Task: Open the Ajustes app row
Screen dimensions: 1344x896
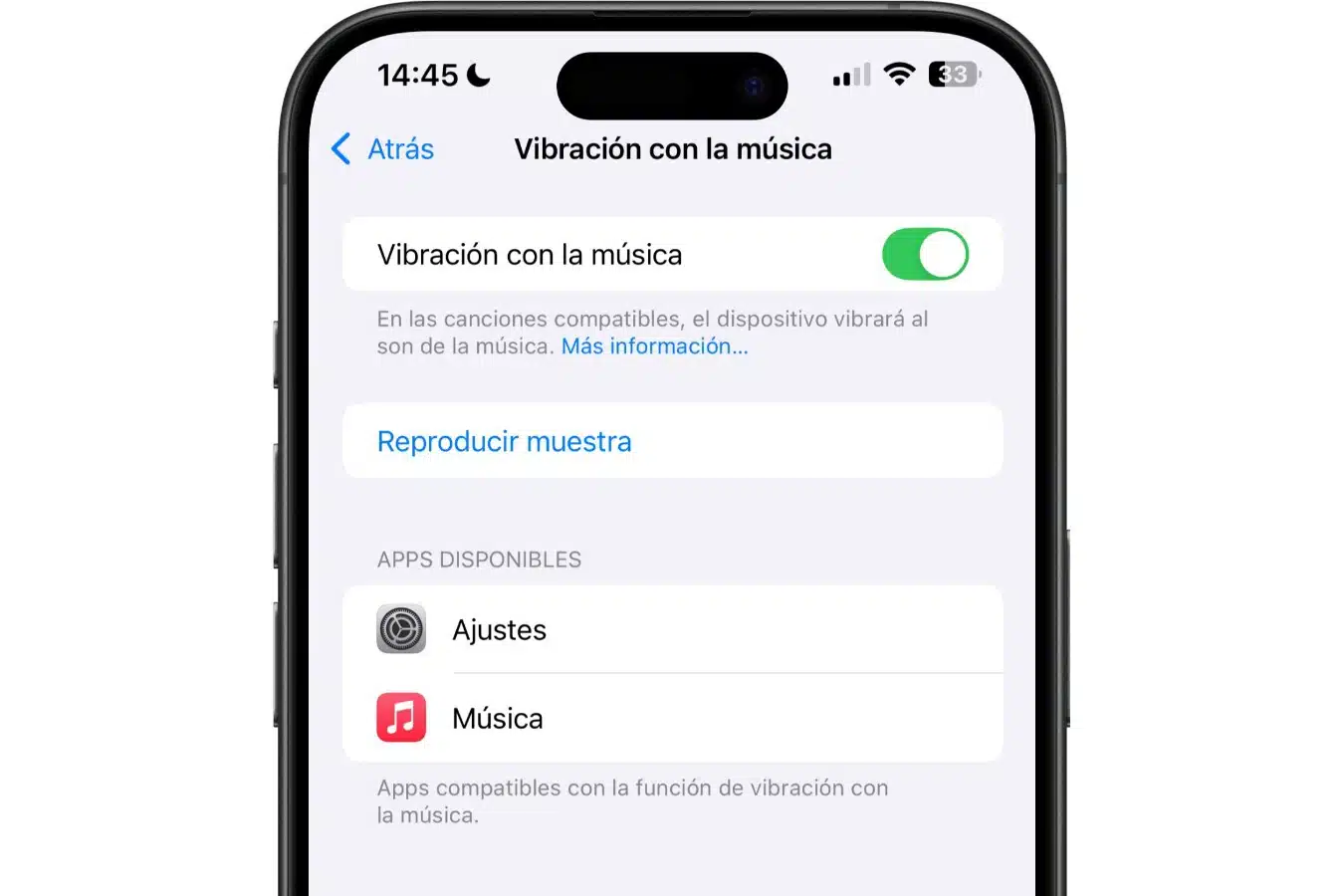Action: point(672,629)
